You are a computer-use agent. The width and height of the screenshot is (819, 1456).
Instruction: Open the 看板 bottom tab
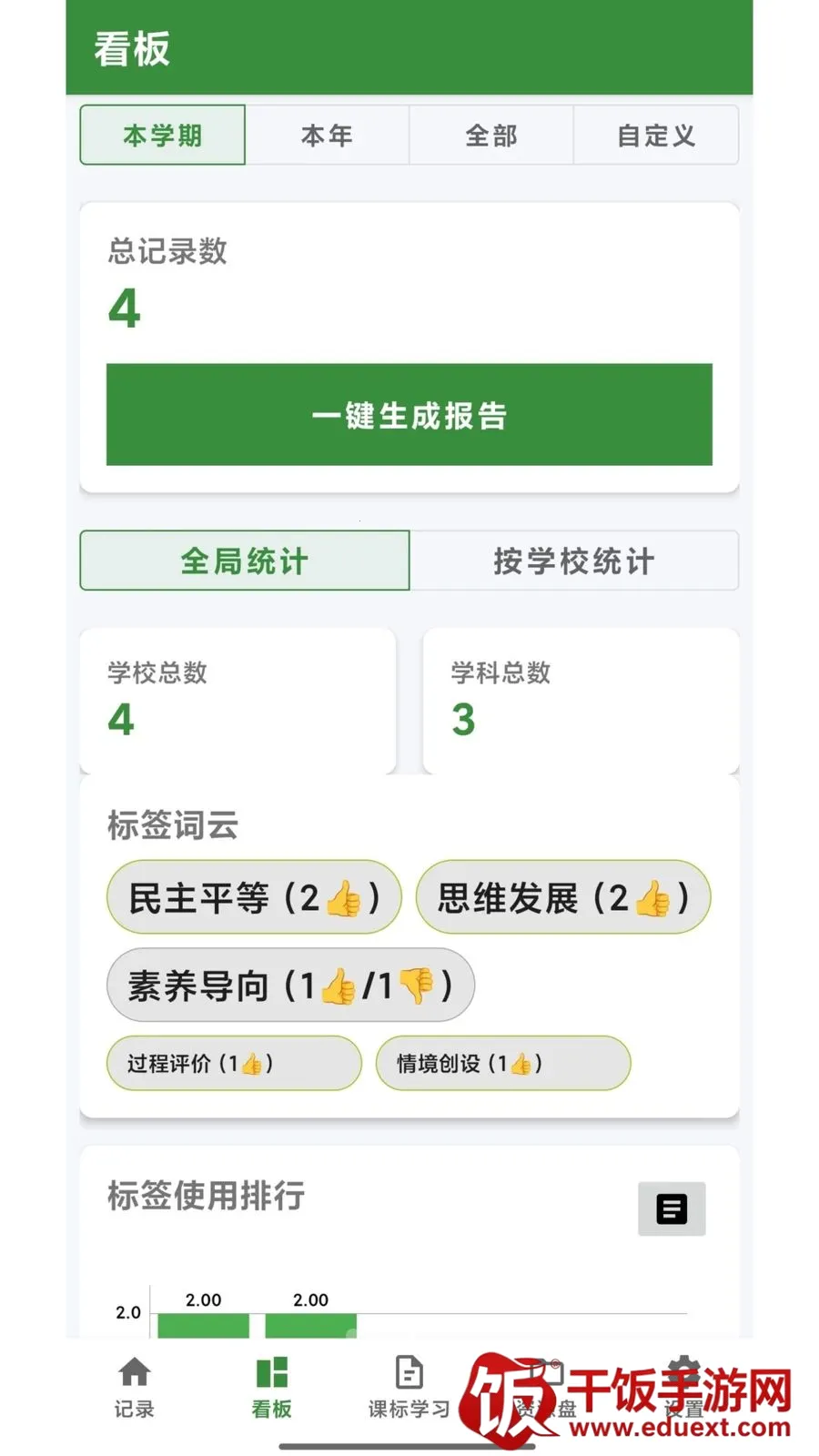271,1388
